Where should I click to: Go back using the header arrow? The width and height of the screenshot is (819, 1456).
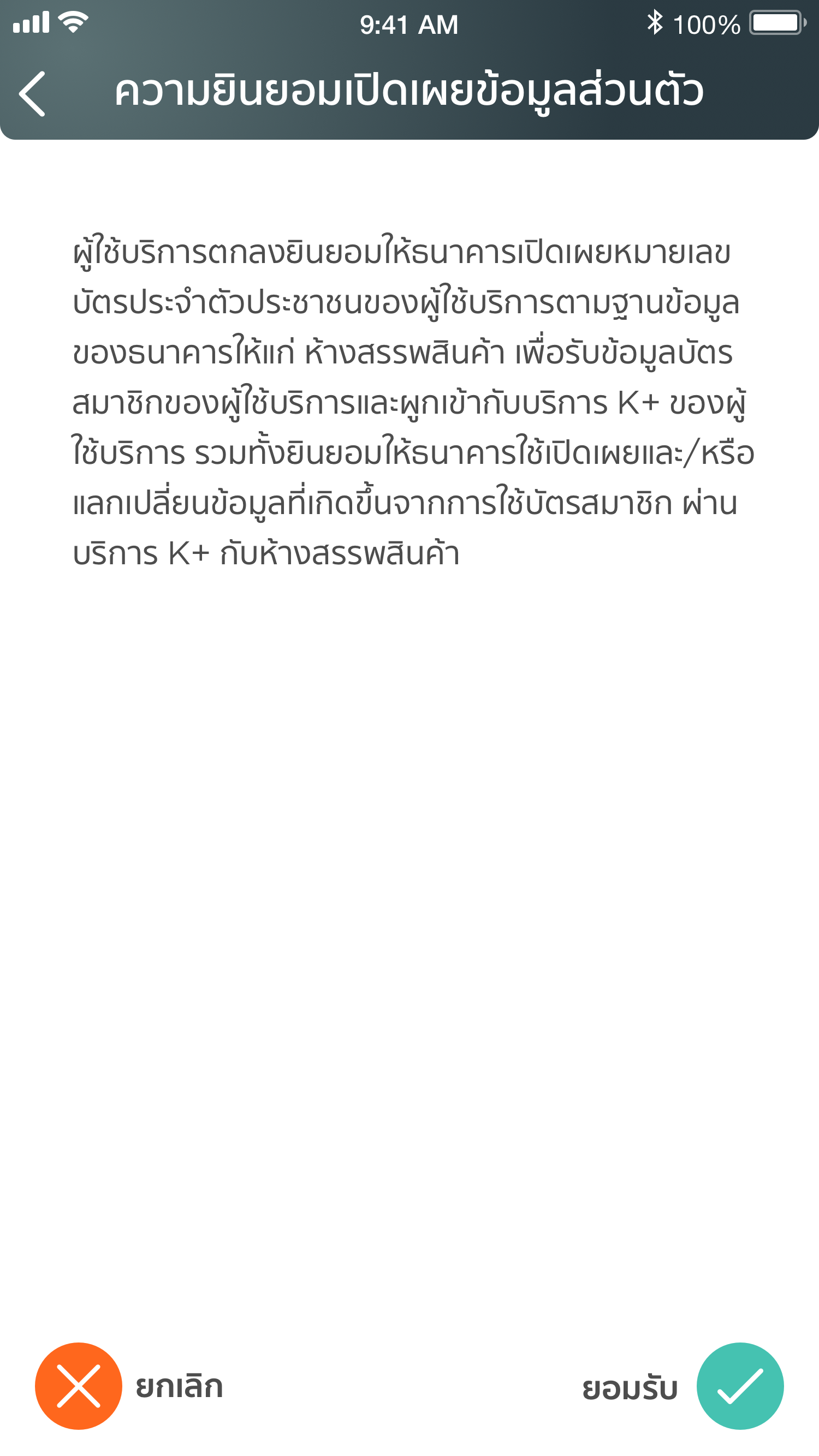coord(32,93)
